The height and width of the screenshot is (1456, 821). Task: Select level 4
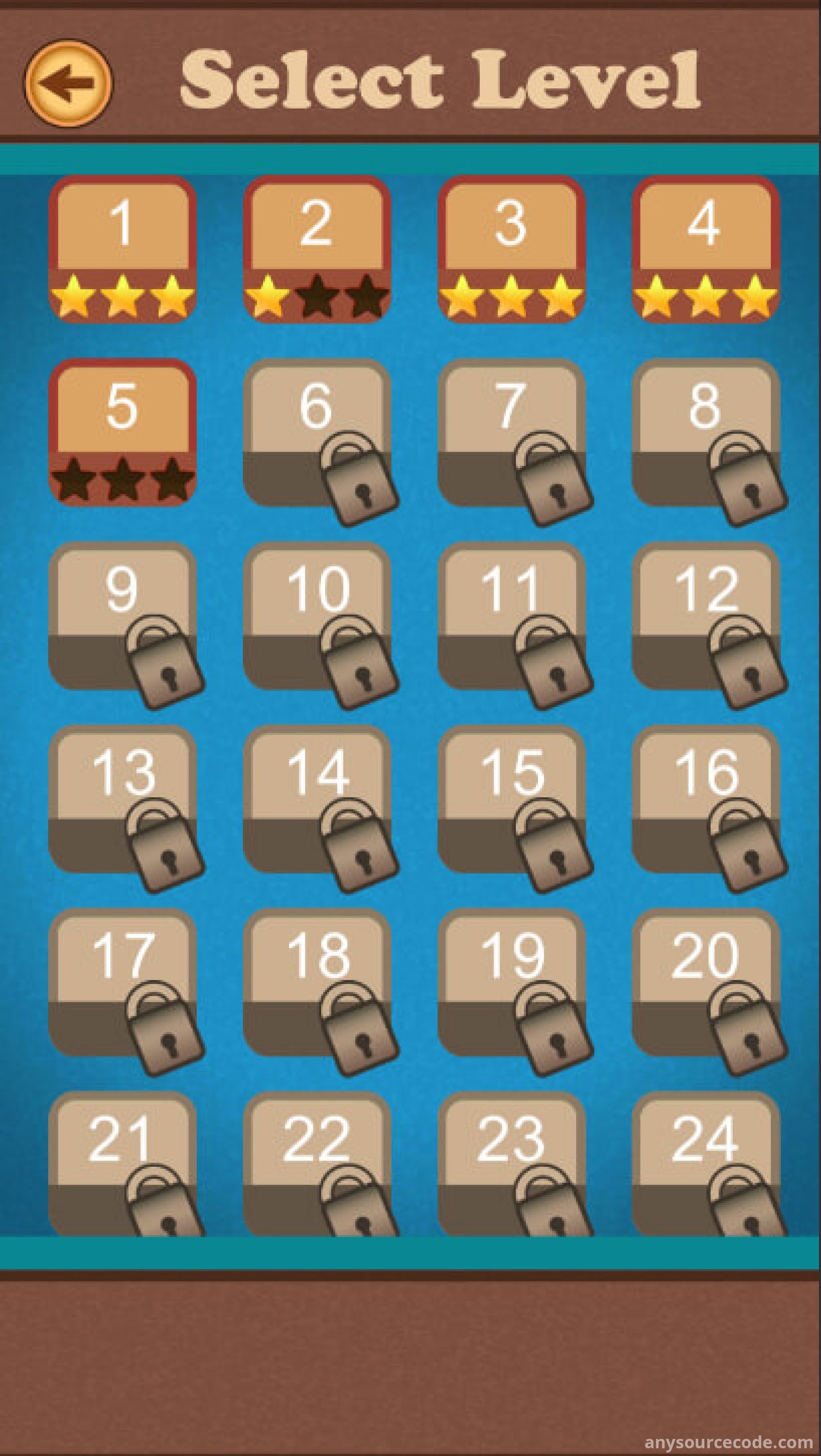(x=706, y=248)
